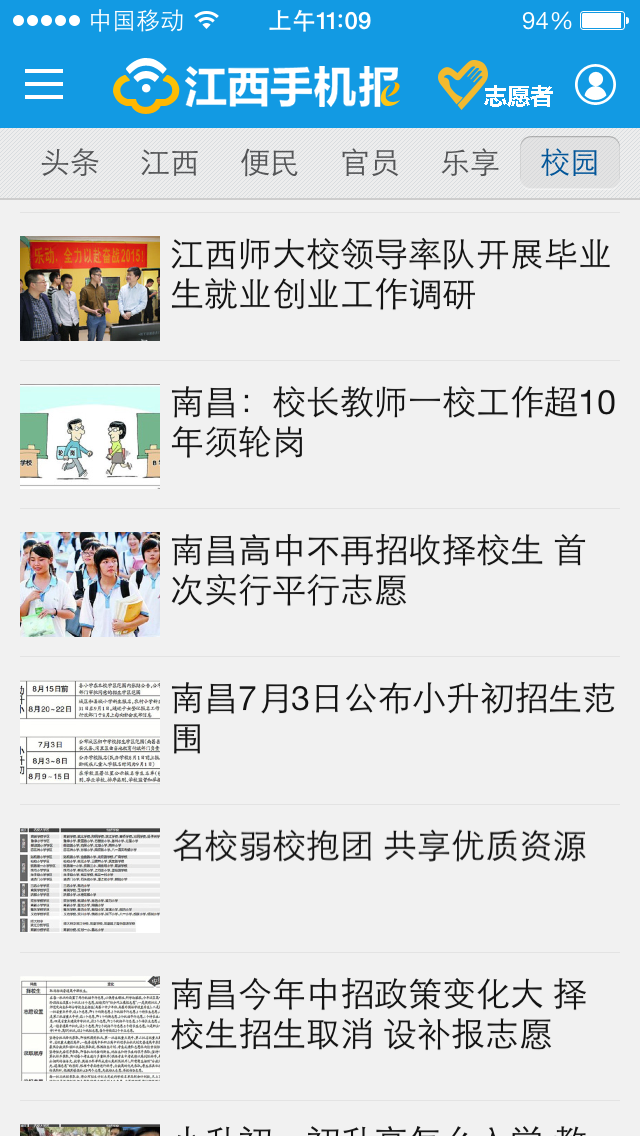View 南昌7月3日公布小升初招生范围 article
The height and width of the screenshot is (1136, 640).
[392, 718]
